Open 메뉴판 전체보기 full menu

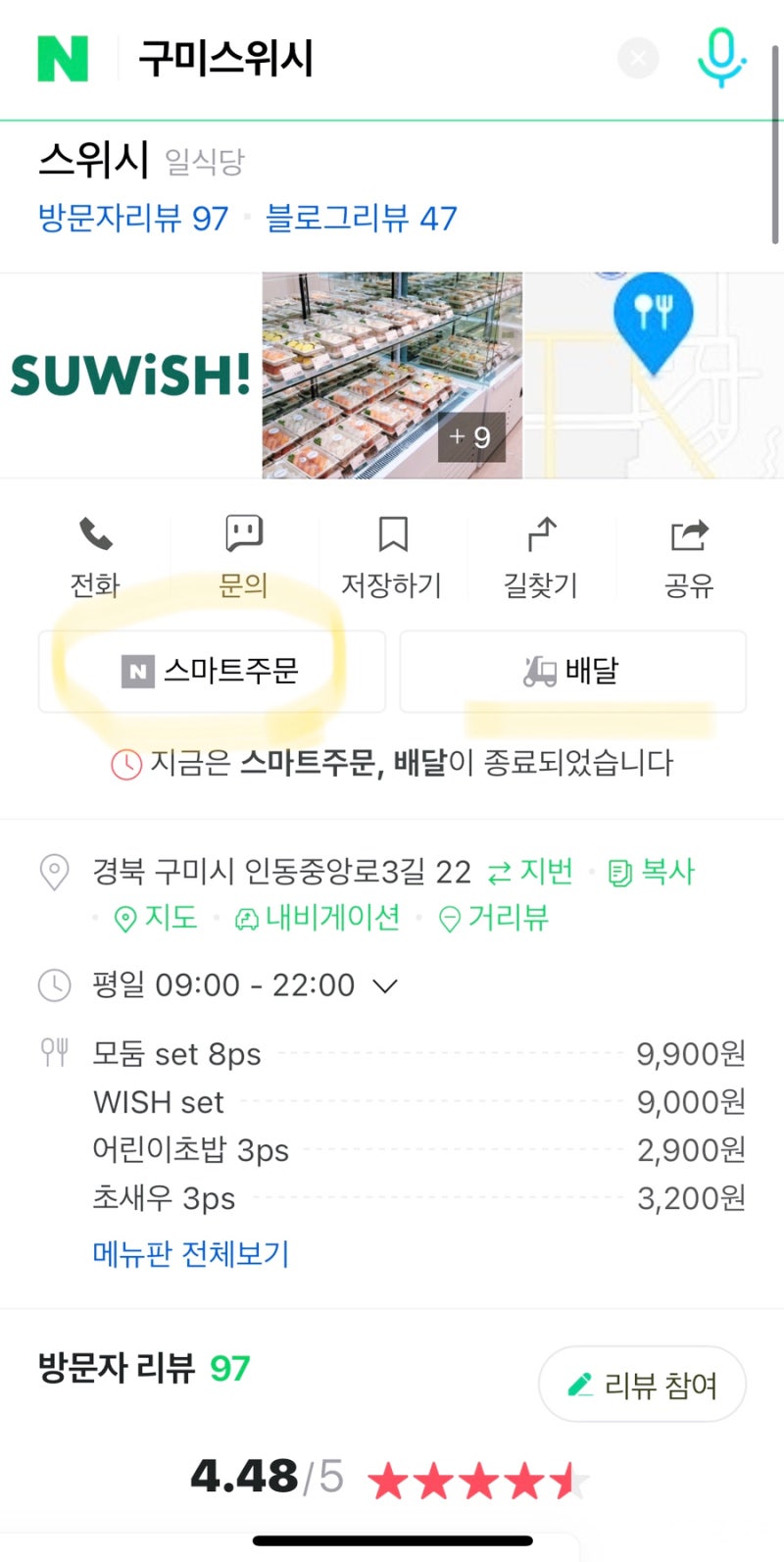tap(191, 1253)
